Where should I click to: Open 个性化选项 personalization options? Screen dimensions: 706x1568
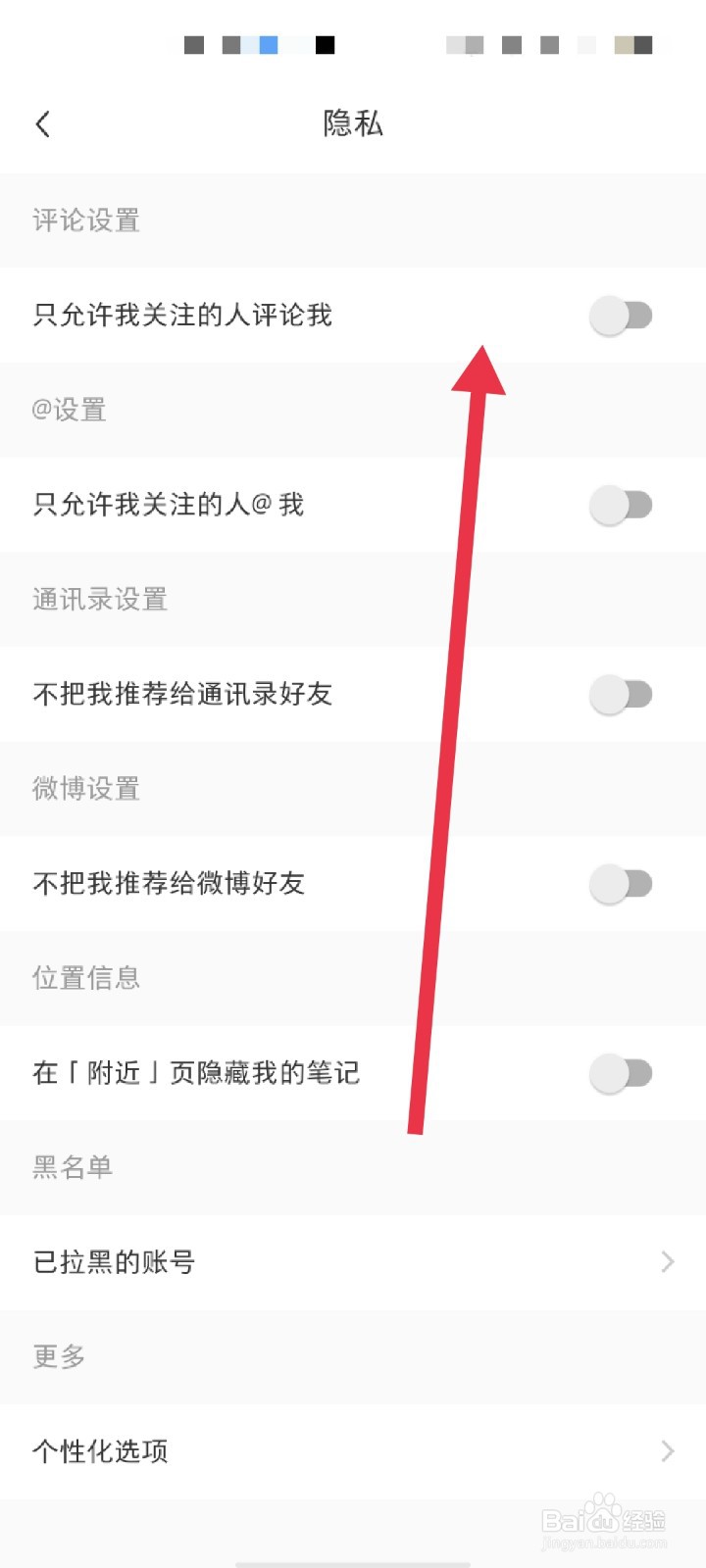point(101,1451)
